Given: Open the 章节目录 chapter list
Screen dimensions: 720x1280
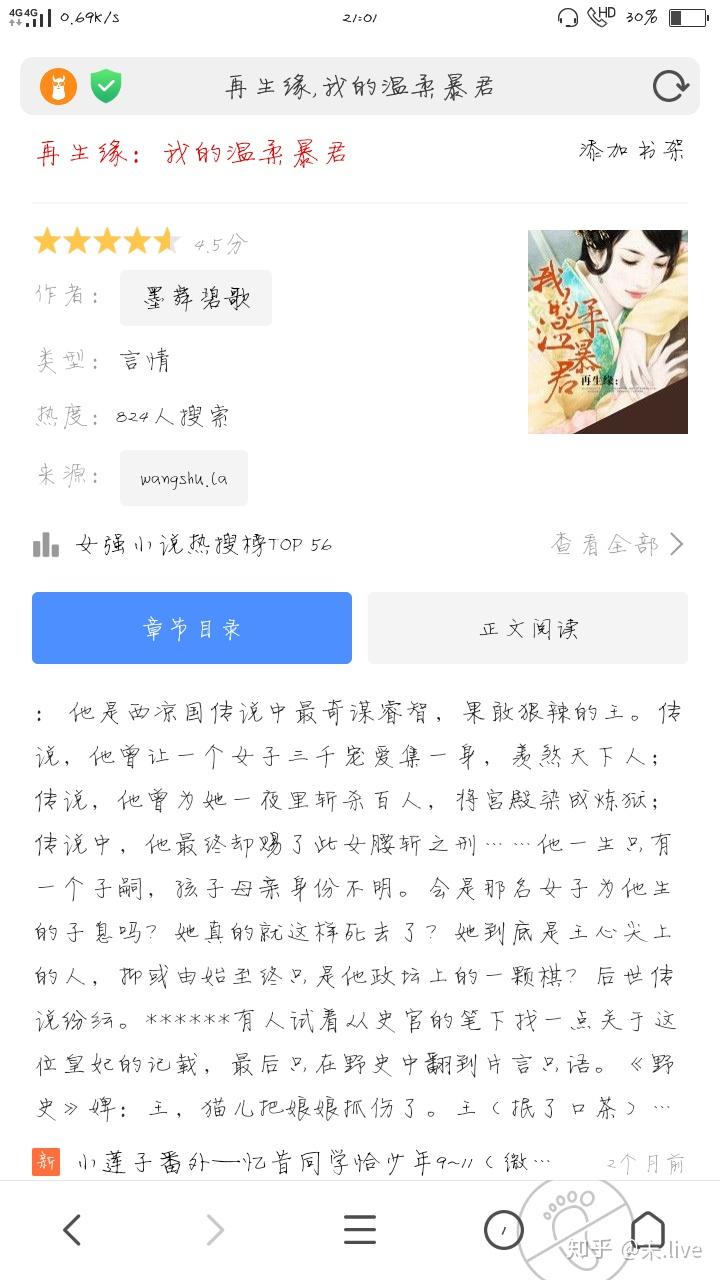Looking at the screenshot, I should pos(192,628).
